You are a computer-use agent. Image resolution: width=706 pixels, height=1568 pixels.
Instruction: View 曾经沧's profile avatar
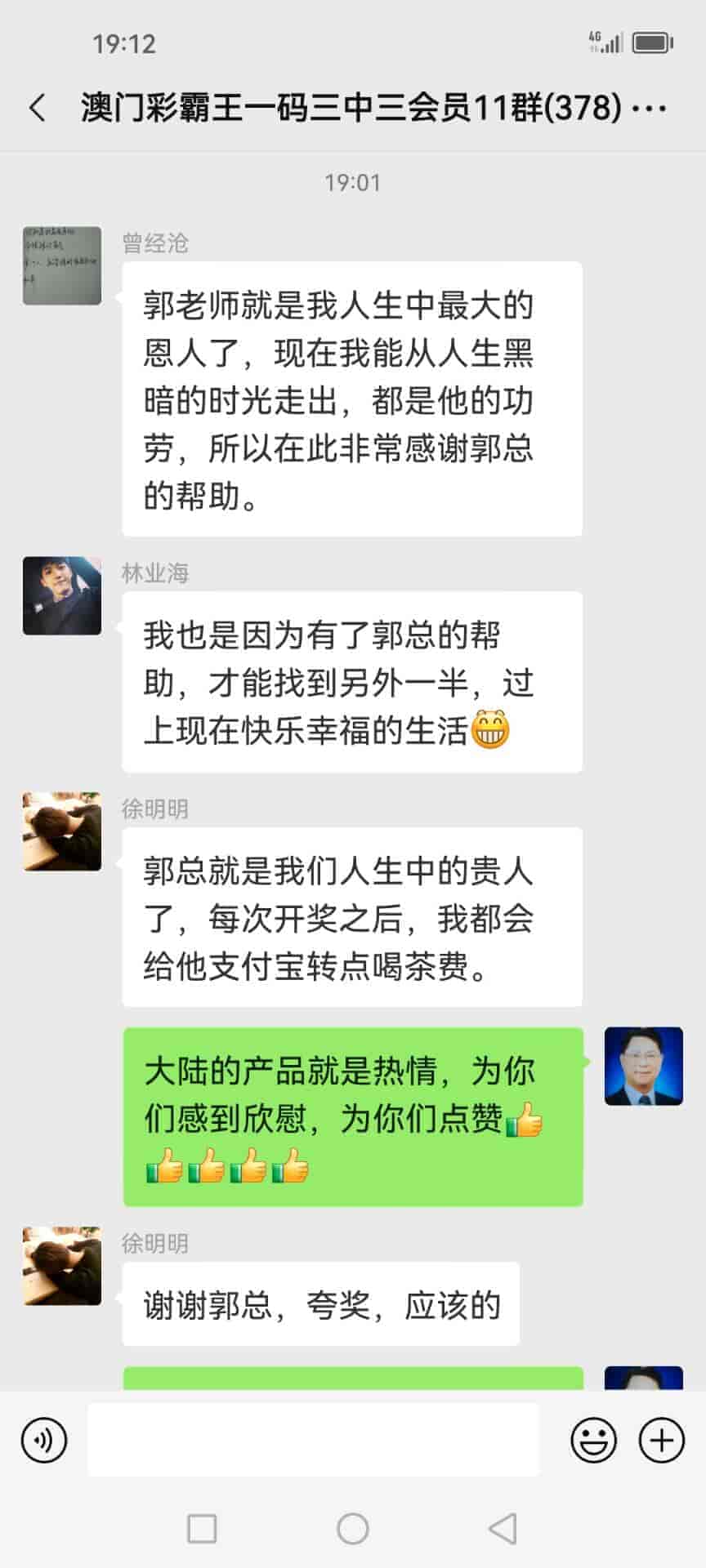[62, 266]
